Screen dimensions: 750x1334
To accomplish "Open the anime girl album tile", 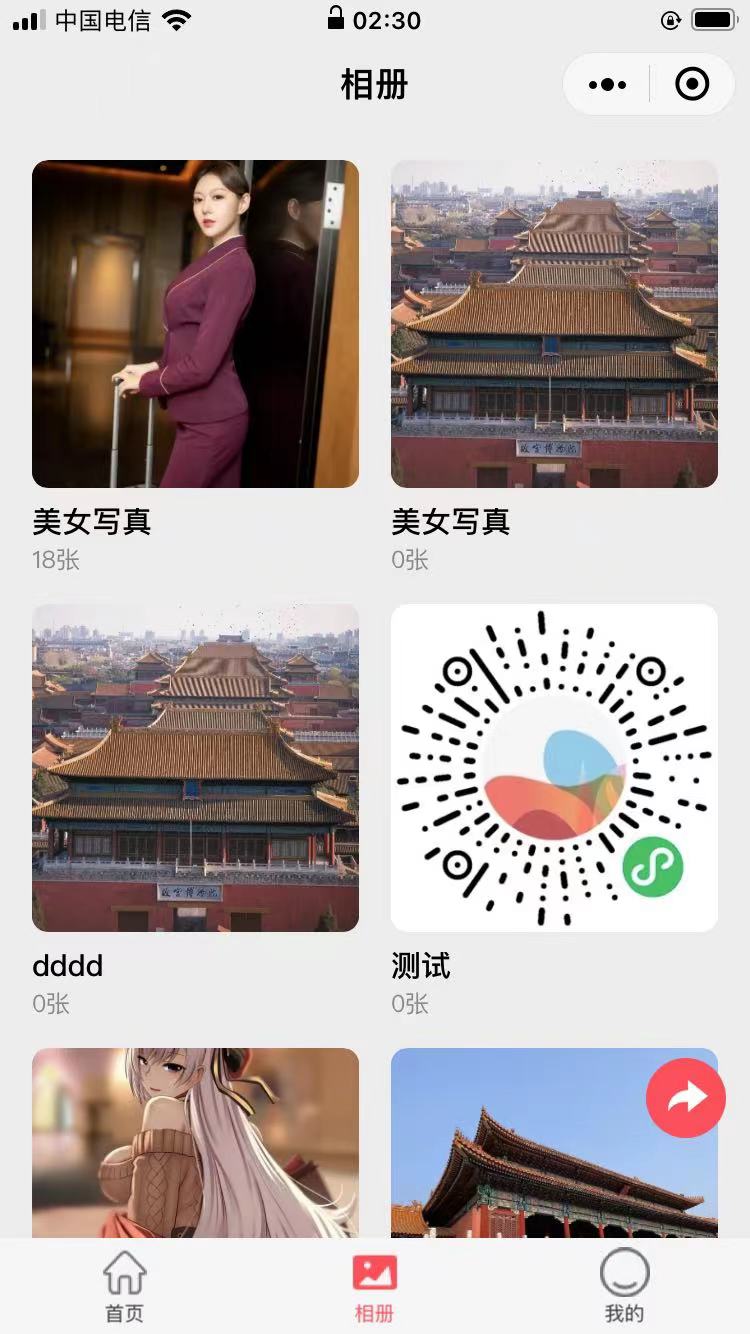I will [195, 1143].
